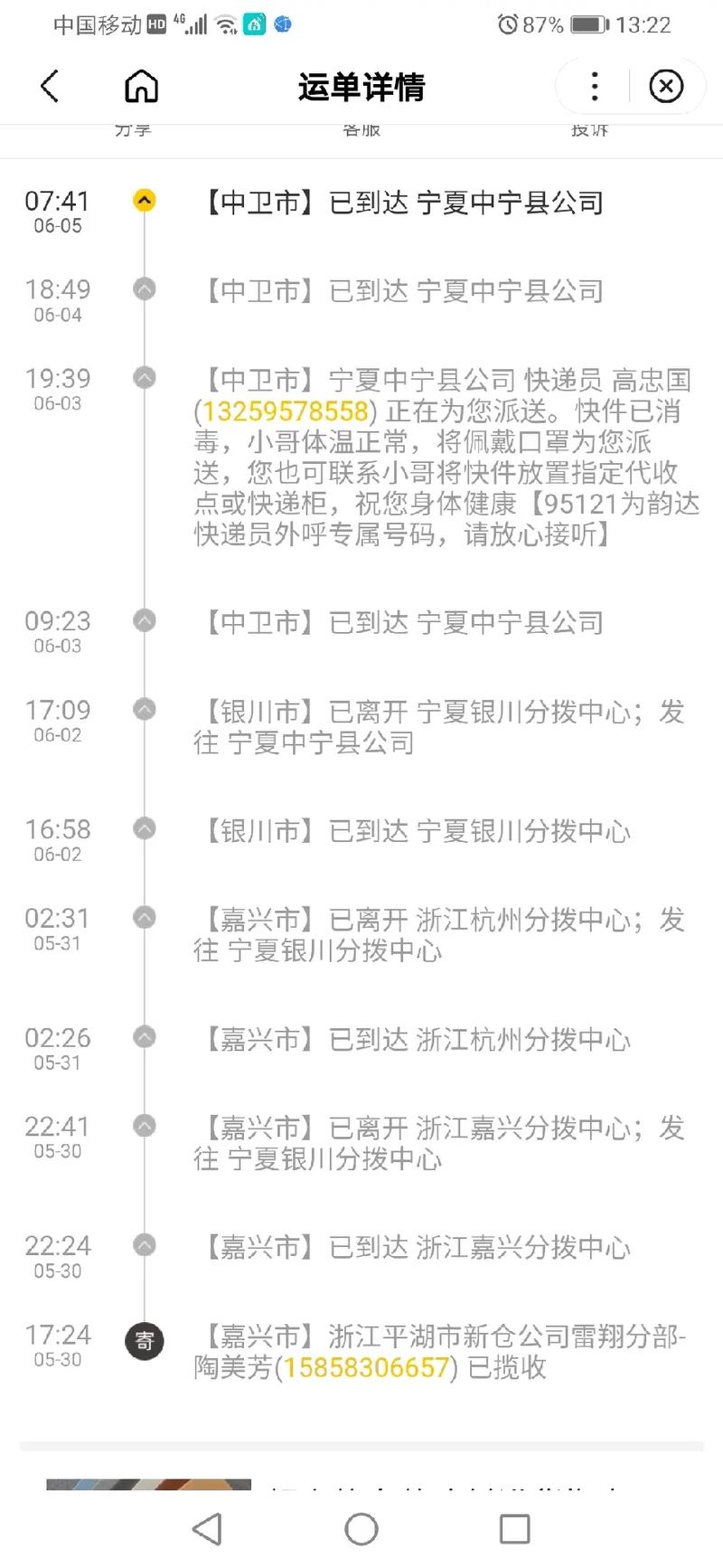This screenshot has height=1568, width=723.
Task: Tap the home icon beside the back arrow
Action: coord(142,87)
